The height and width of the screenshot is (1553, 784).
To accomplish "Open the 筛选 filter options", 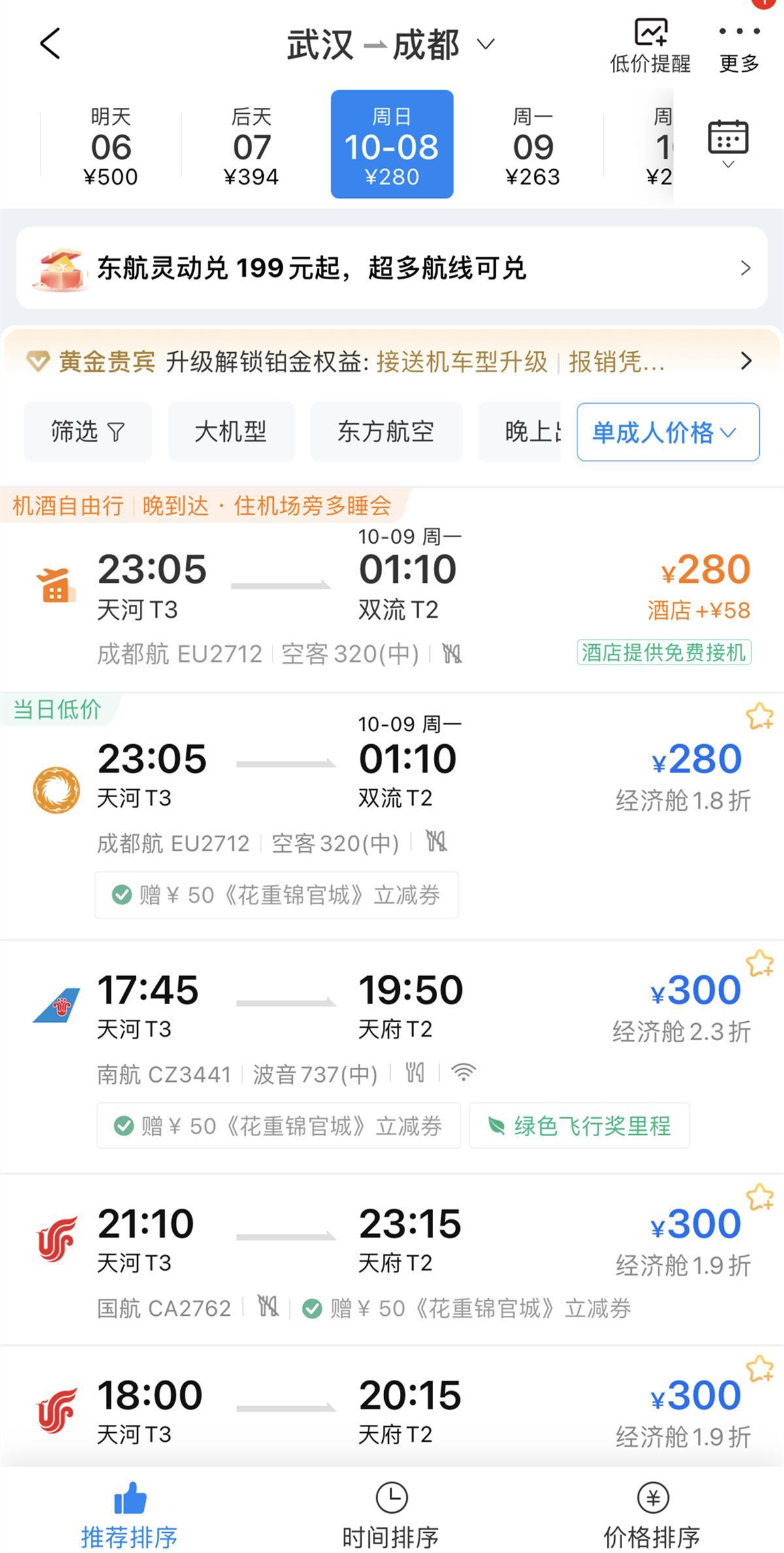I will (88, 432).
